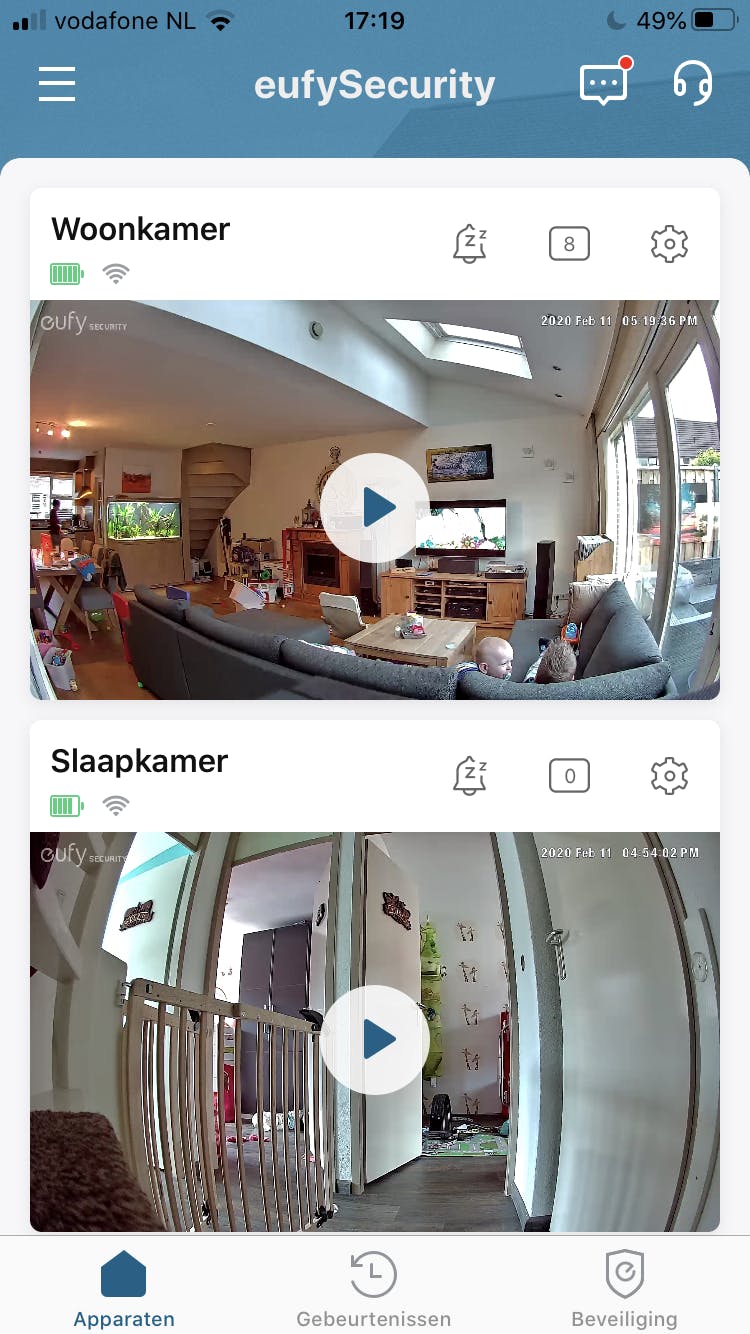Switch to the Gebeurtenissen tab
This screenshot has height=1334, width=750.
tap(374, 1290)
